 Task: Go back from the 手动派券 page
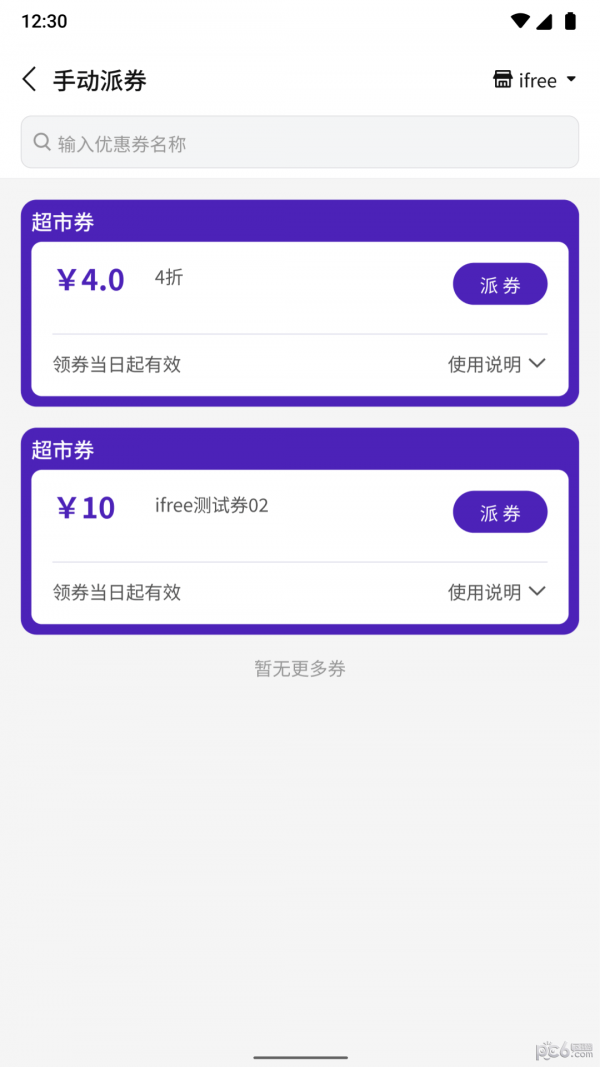(x=29, y=80)
